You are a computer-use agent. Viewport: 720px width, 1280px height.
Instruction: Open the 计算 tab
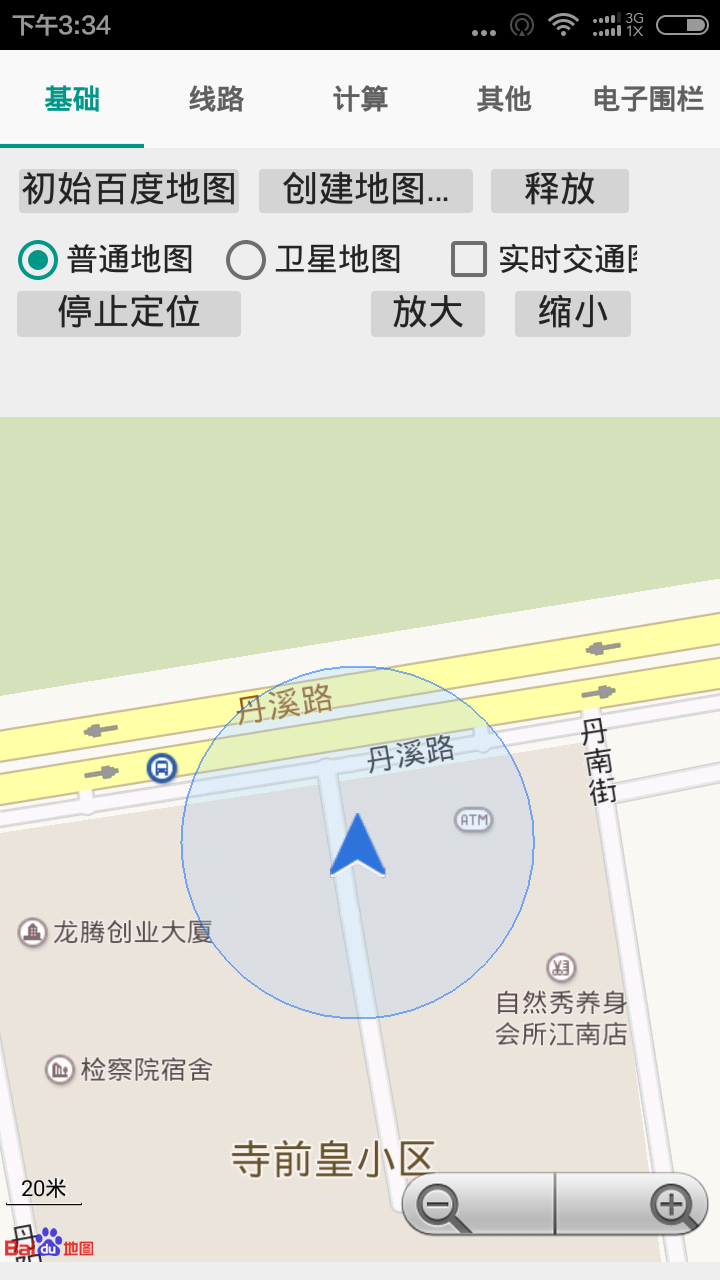tap(360, 99)
